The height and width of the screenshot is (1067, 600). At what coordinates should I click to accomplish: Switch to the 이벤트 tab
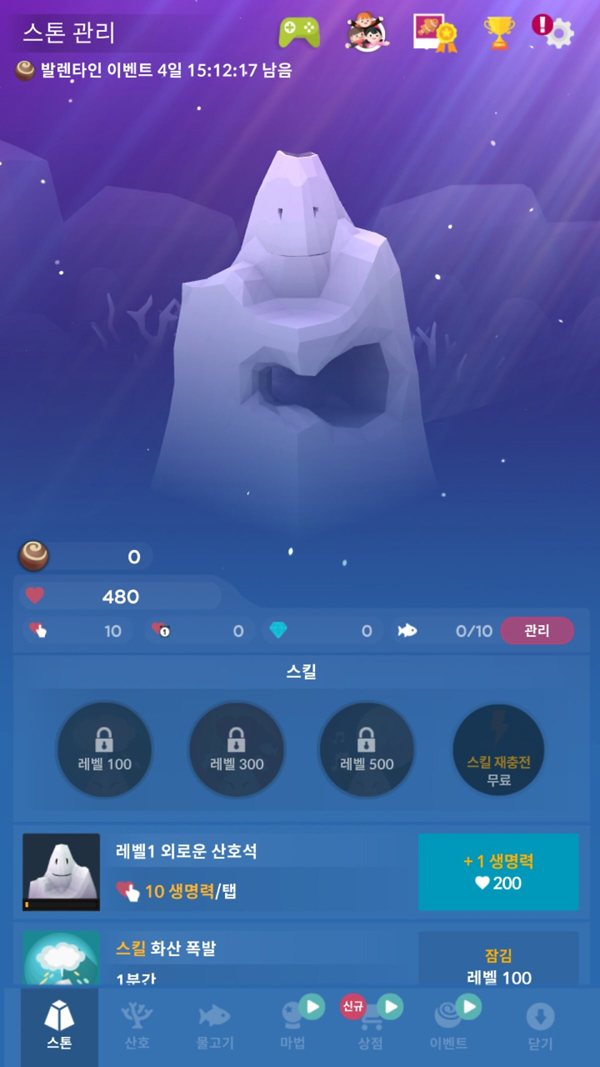(448, 1026)
